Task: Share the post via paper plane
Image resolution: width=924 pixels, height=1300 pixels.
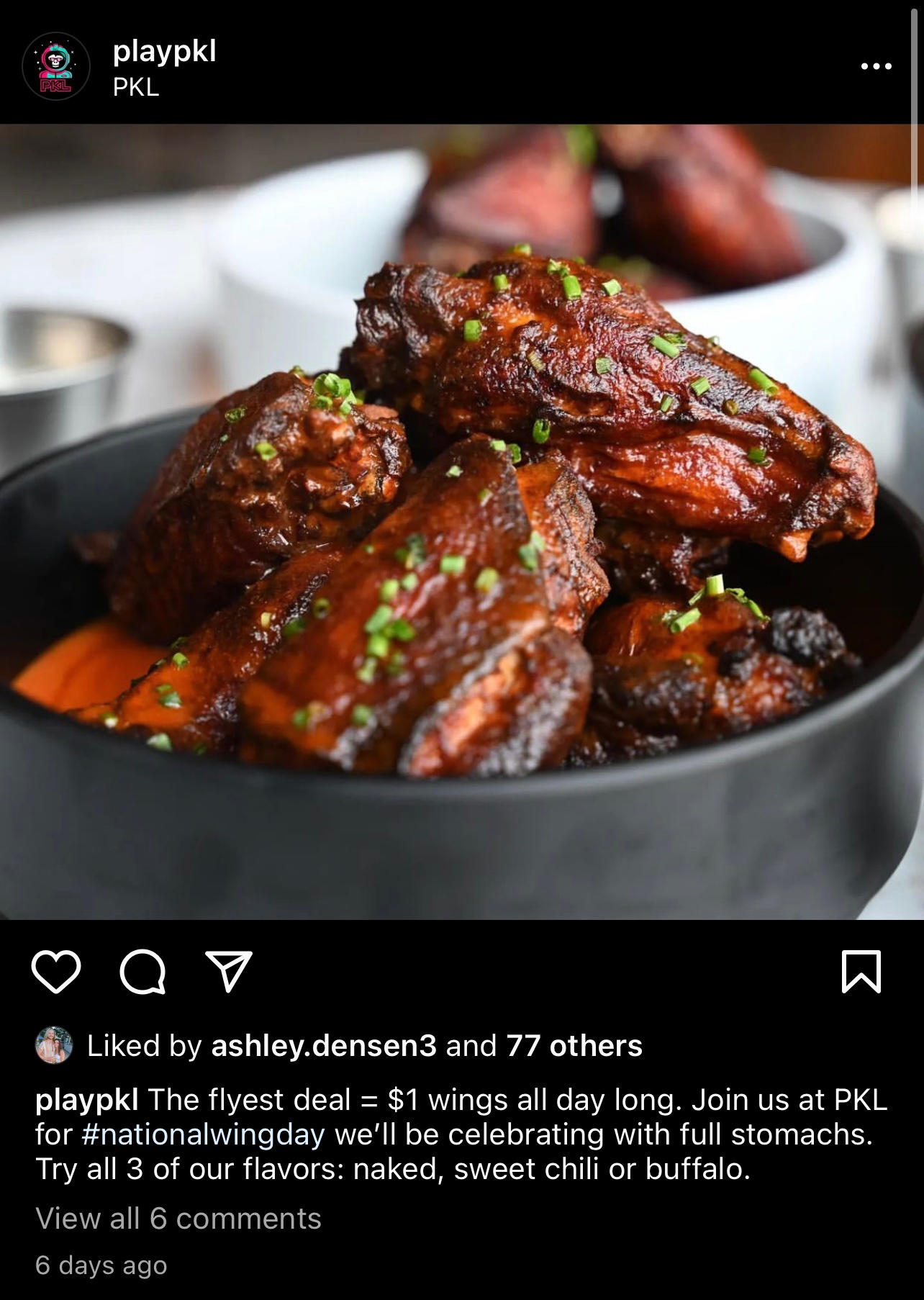Action: click(229, 971)
